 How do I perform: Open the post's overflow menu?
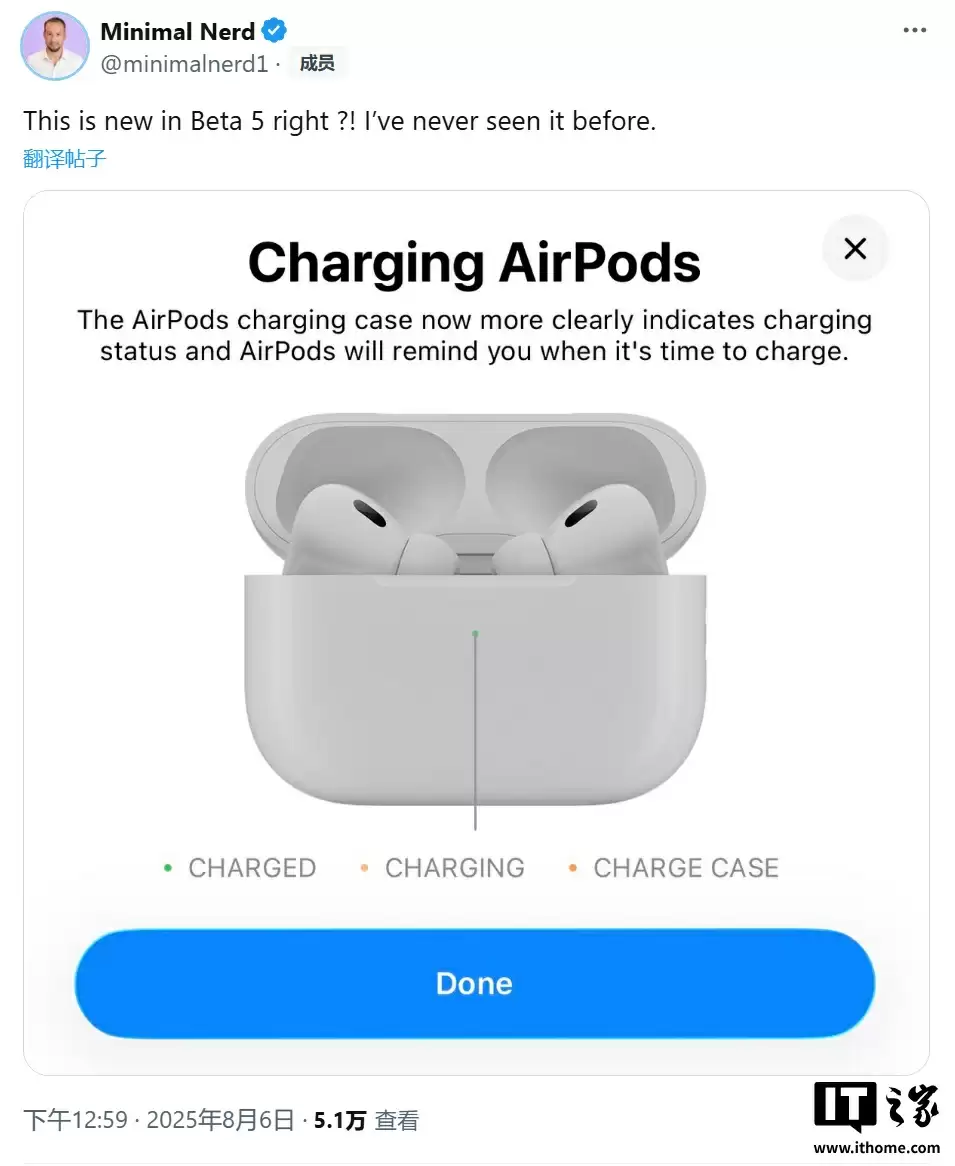(x=914, y=31)
